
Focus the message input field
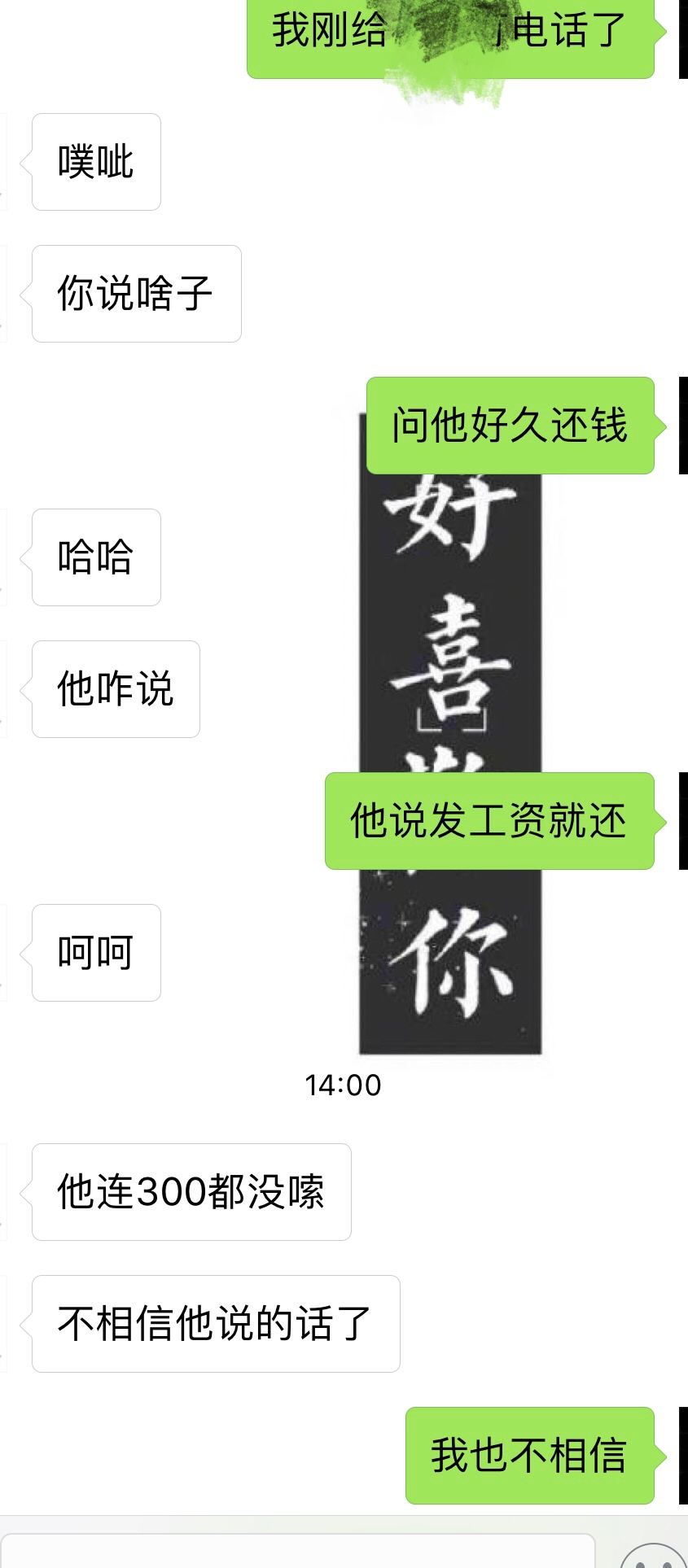(x=298, y=1551)
